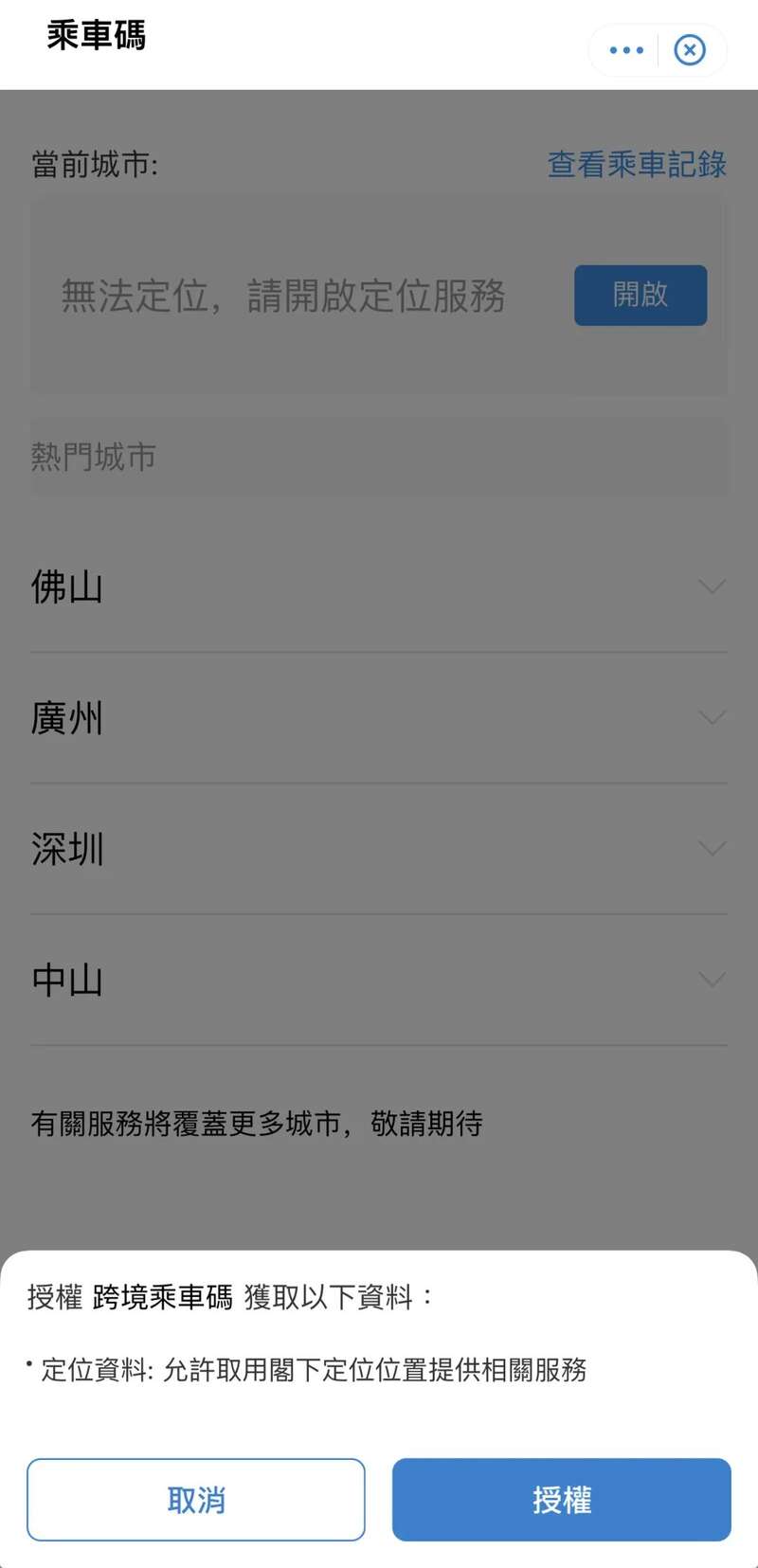Viewport: 758px width, 1568px height.
Task: Open the mini program more options menu
Action: pos(626,50)
